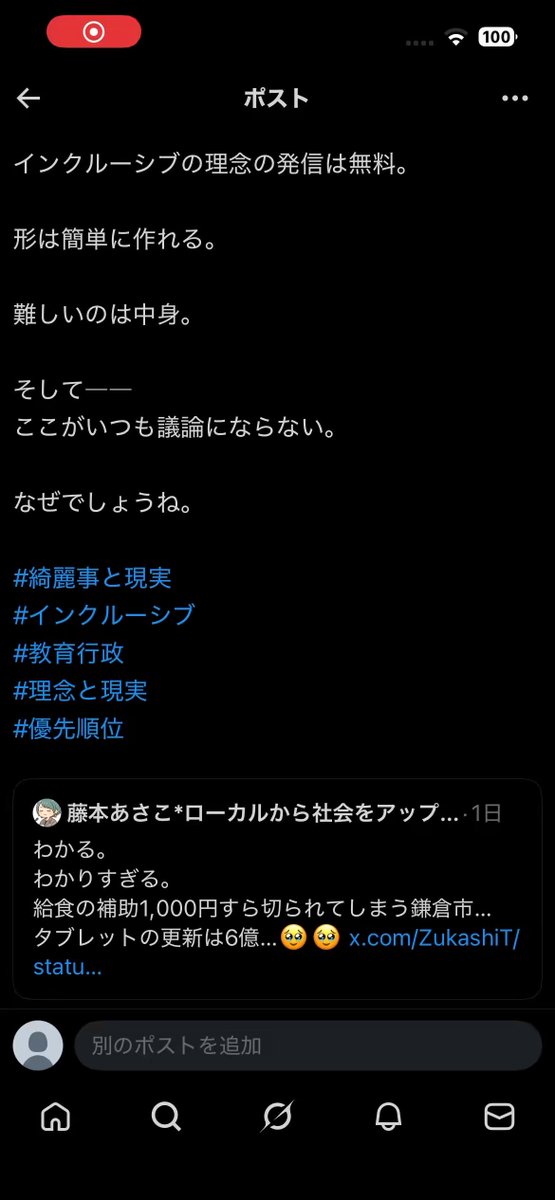Switch to the Home tab
This screenshot has width=555, height=1200.
click(x=55, y=1117)
